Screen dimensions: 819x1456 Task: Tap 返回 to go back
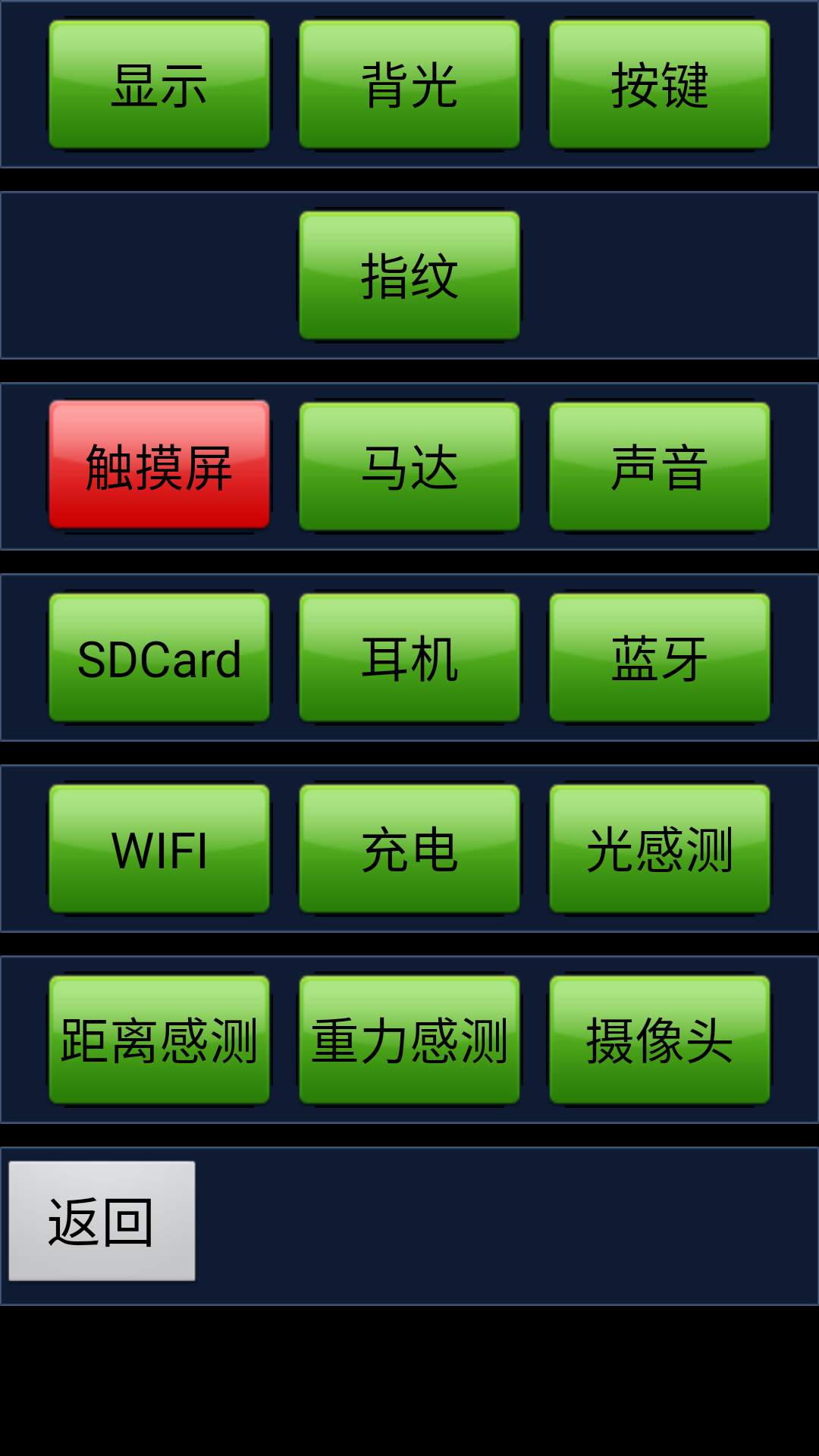pos(102,1221)
